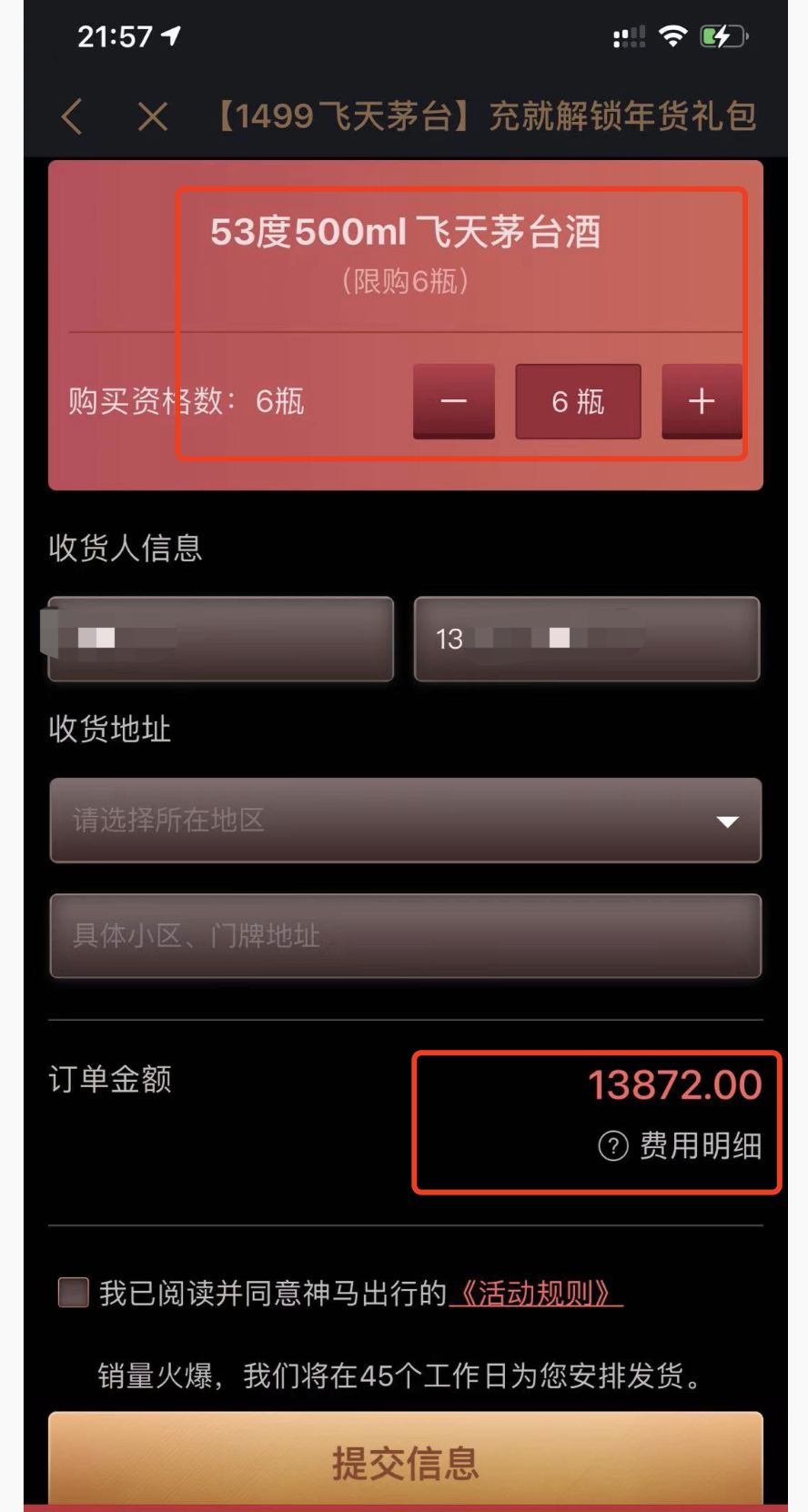Go back to the previous page

click(x=72, y=116)
